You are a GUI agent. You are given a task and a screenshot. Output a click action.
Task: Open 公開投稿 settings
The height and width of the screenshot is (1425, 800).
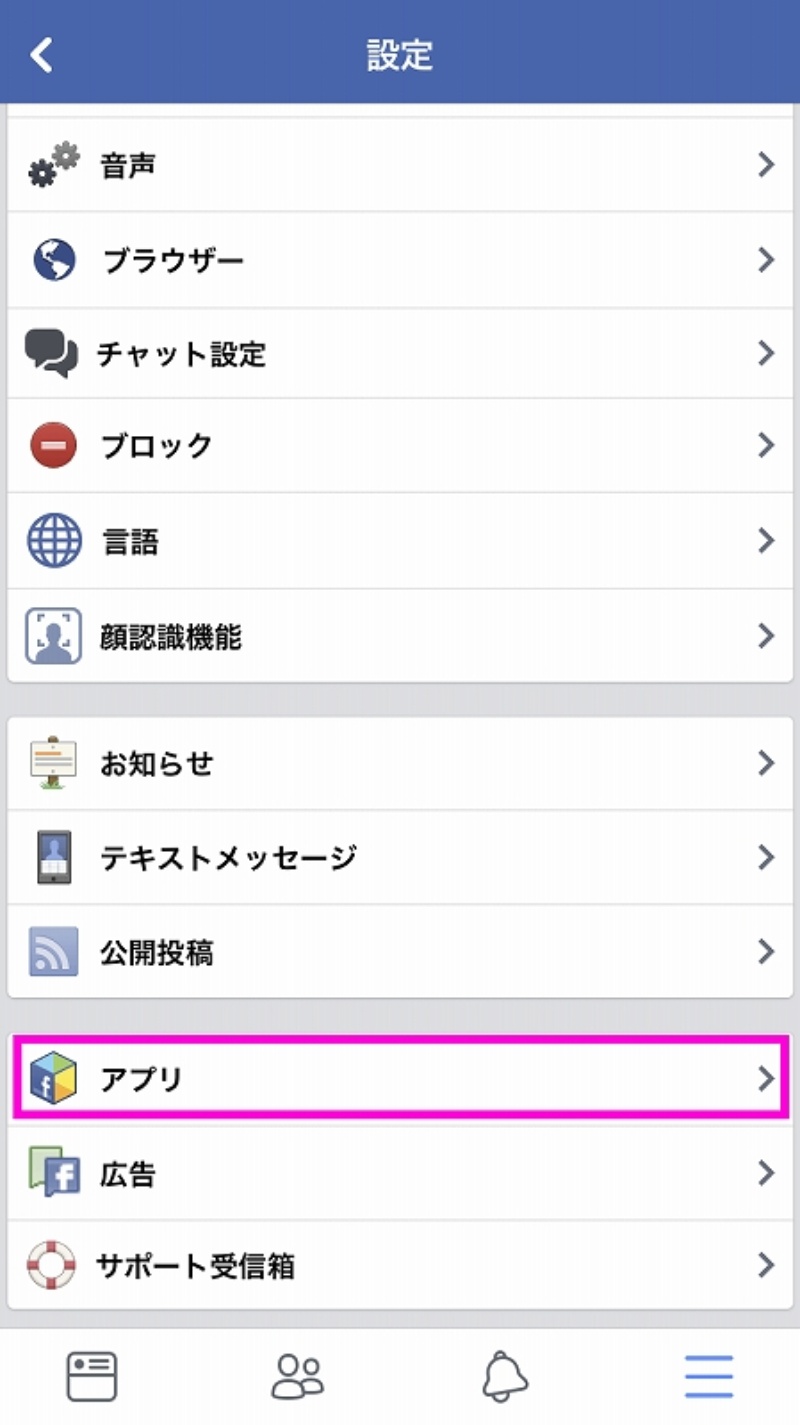point(400,951)
